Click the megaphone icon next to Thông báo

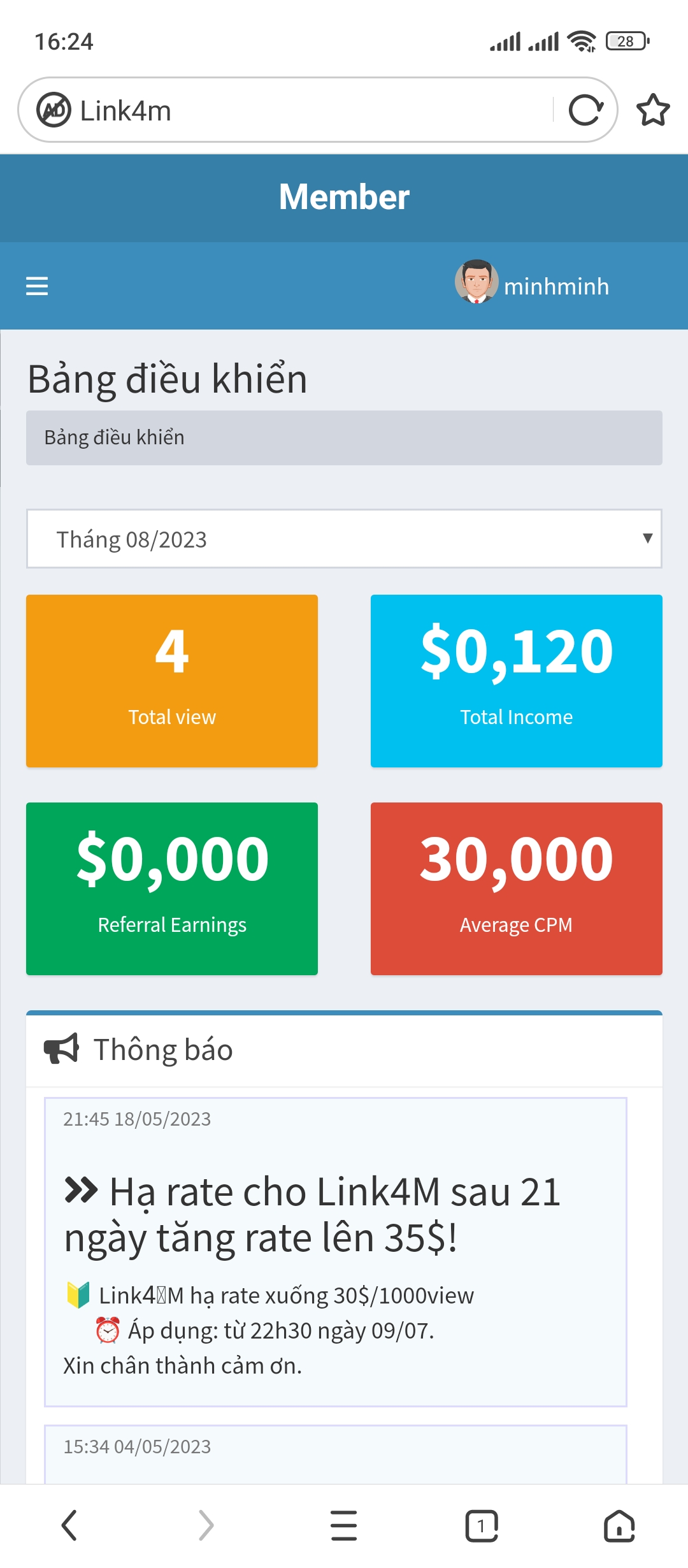tap(62, 1049)
